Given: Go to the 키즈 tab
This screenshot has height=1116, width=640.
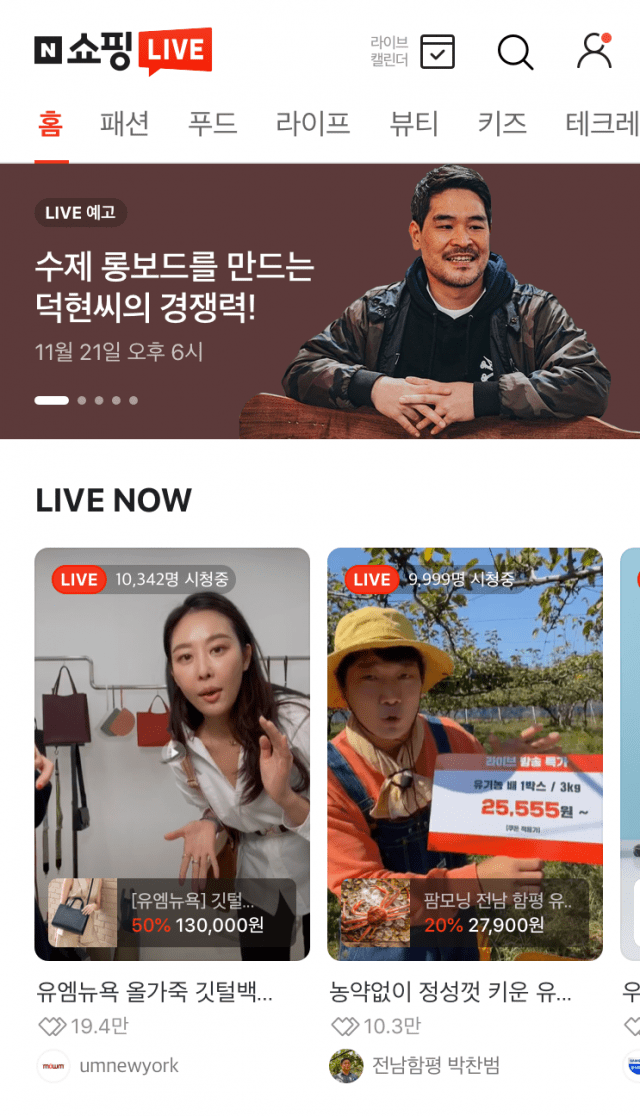Looking at the screenshot, I should [502, 124].
